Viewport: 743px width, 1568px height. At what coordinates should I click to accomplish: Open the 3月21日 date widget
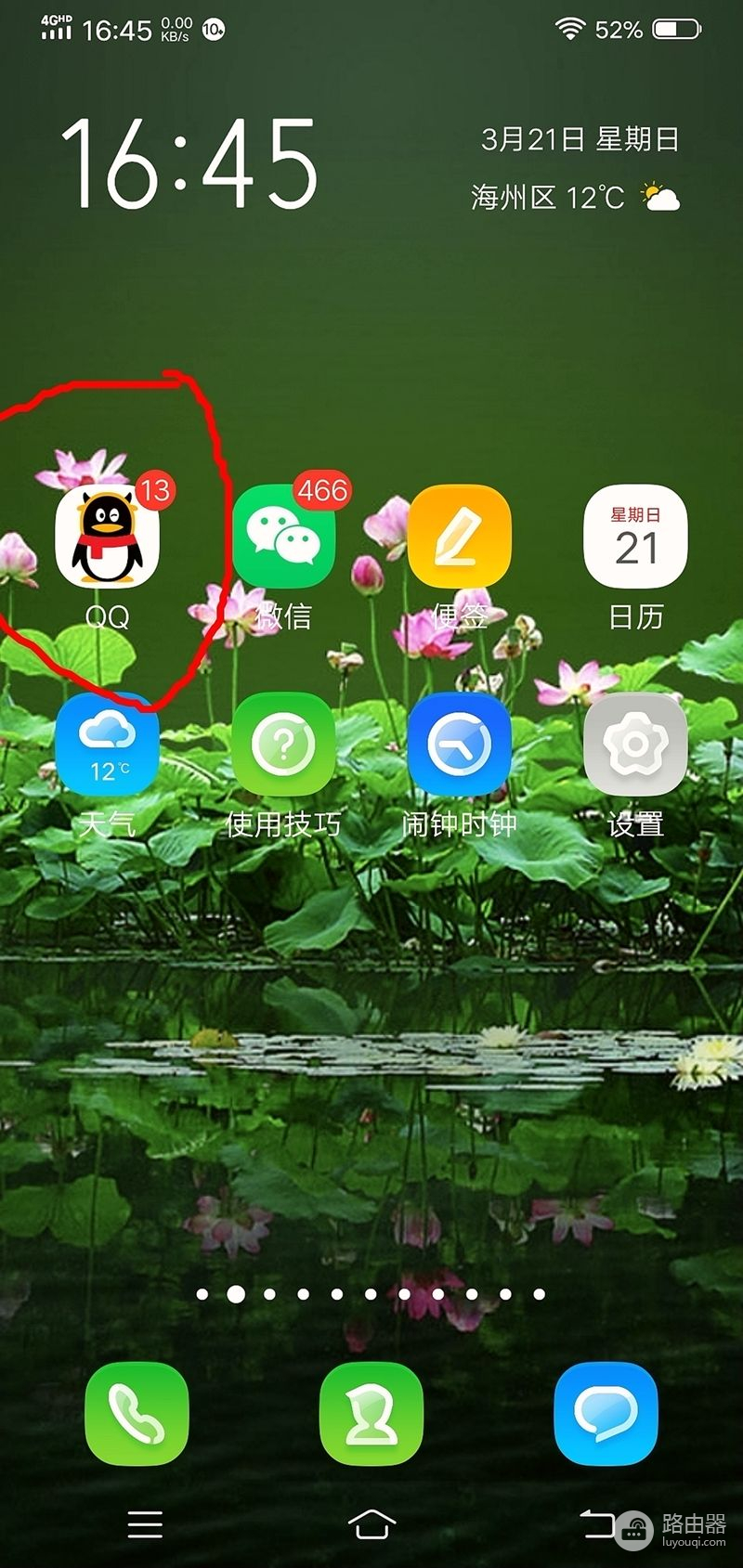(580, 139)
